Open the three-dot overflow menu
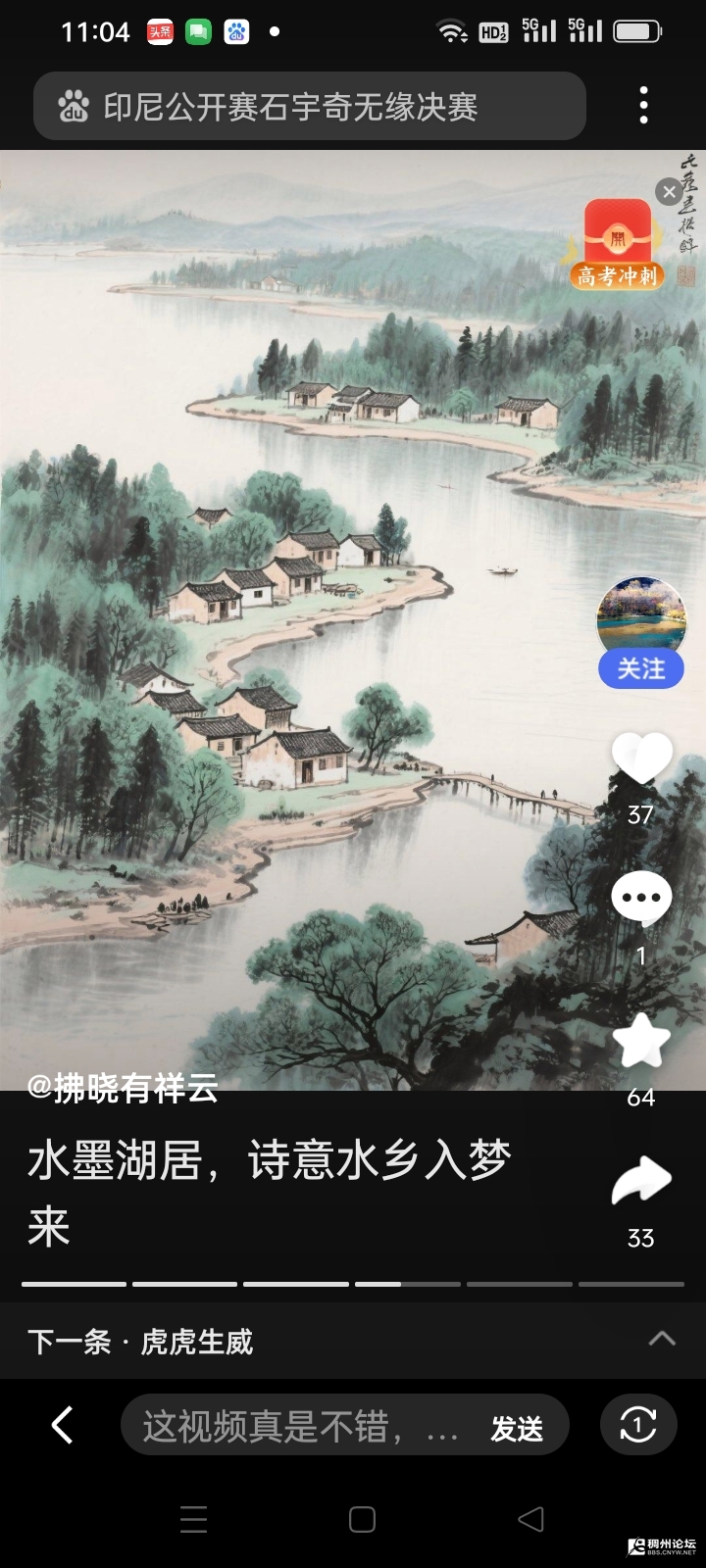The height and width of the screenshot is (1568, 706). click(643, 106)
